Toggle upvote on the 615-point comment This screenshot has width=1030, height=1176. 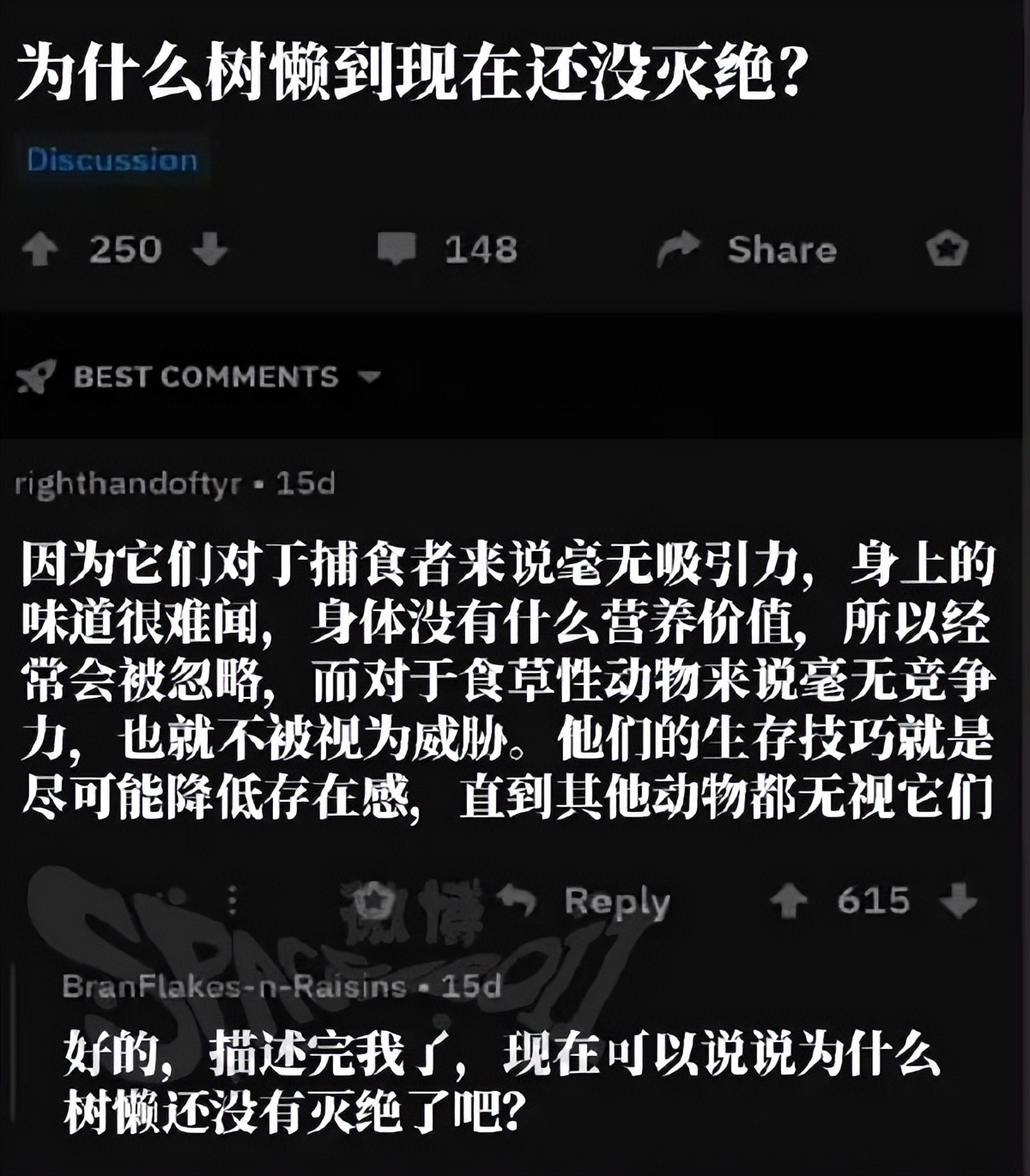click(x=789, y=900)
